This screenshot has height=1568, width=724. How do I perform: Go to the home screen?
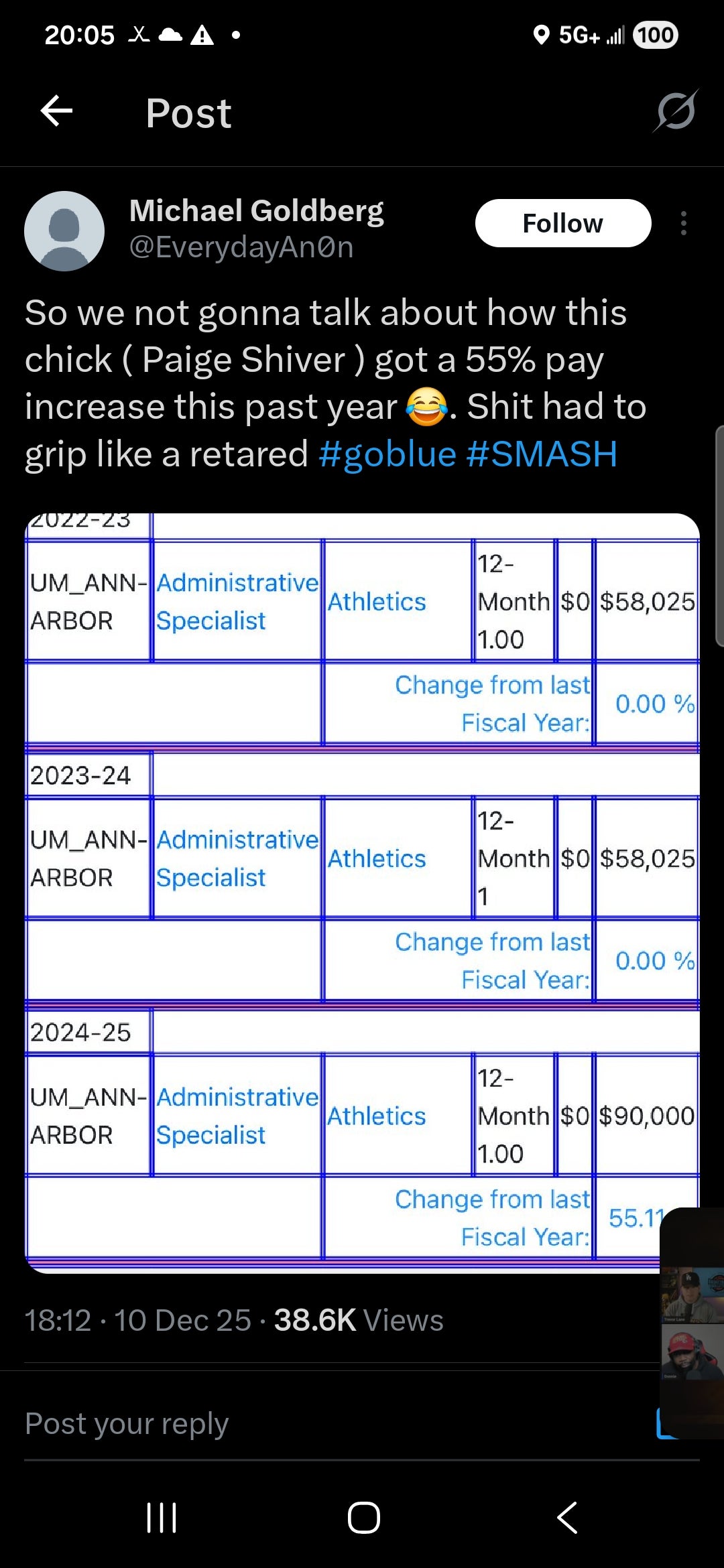click(363, 1518)
